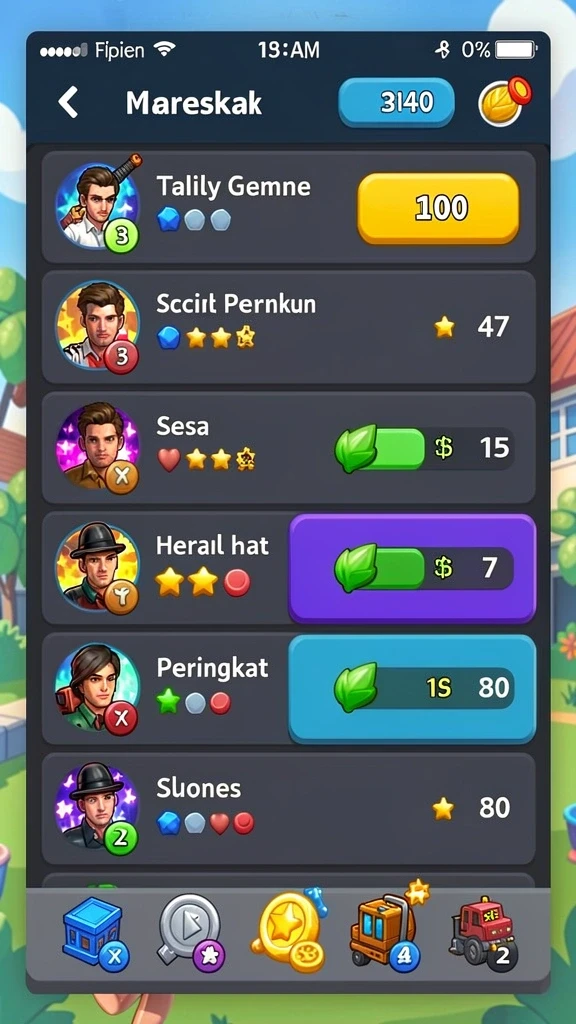Open the gold coin icon in header
Screen dimensions: 576x1024
[504, 101]
